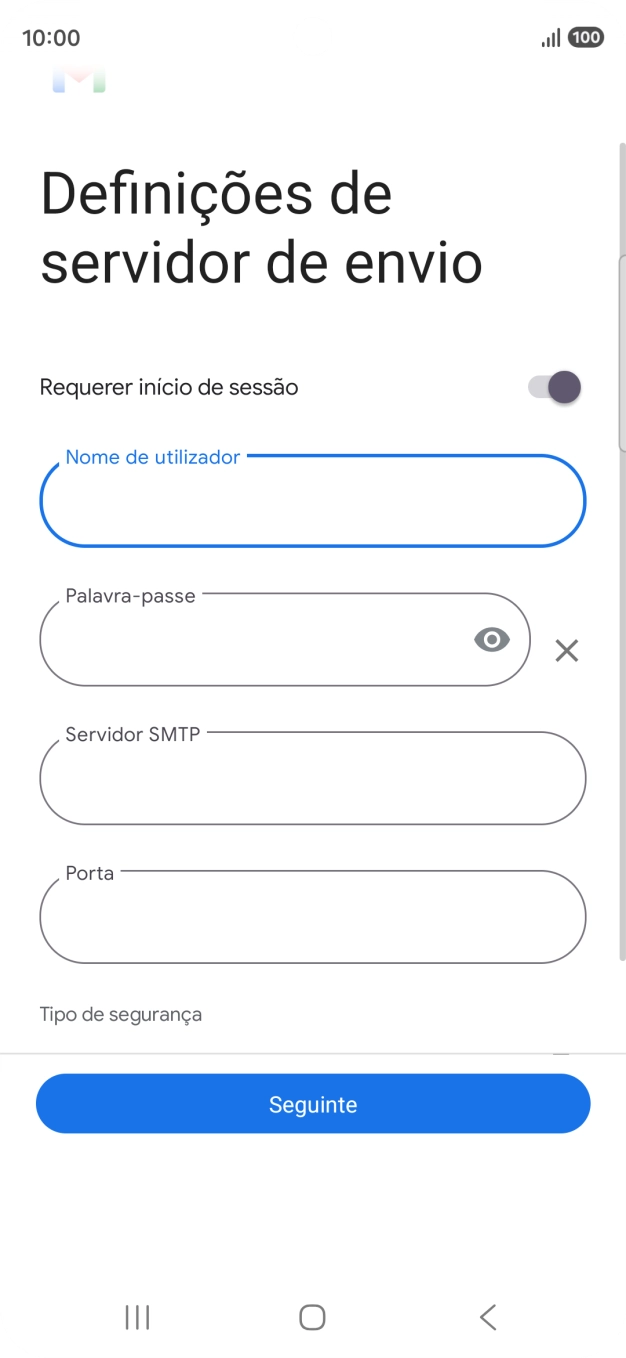
Task: Show the password with the eye icon
Action: pyautogui.click(x=491, y=640)
